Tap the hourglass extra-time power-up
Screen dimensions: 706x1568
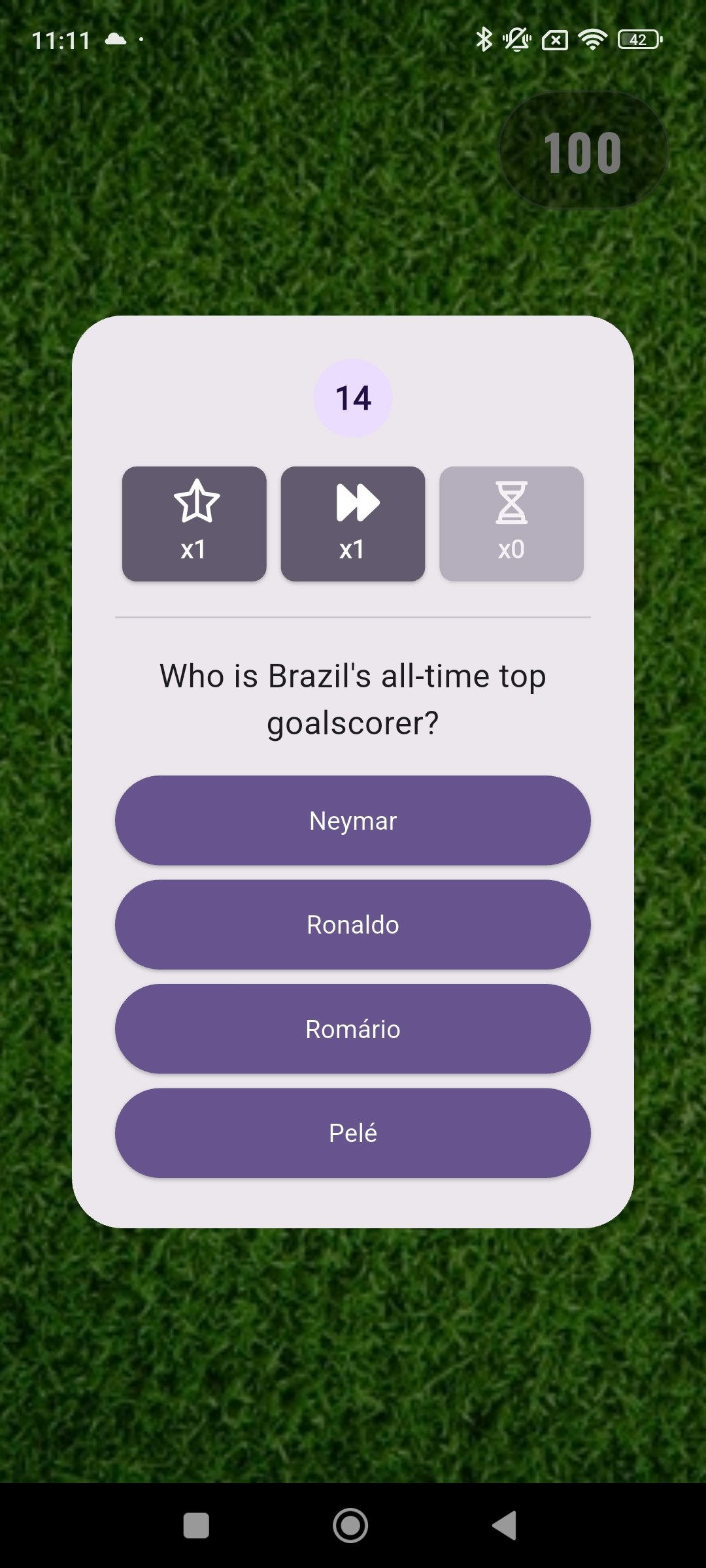512,523
